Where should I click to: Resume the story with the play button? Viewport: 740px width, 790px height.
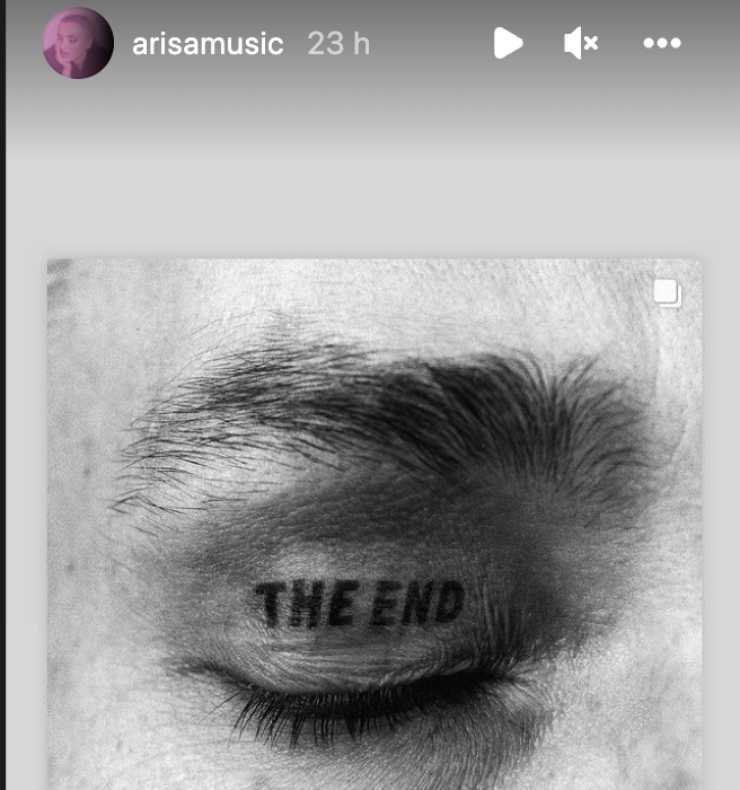click(507, 43)
